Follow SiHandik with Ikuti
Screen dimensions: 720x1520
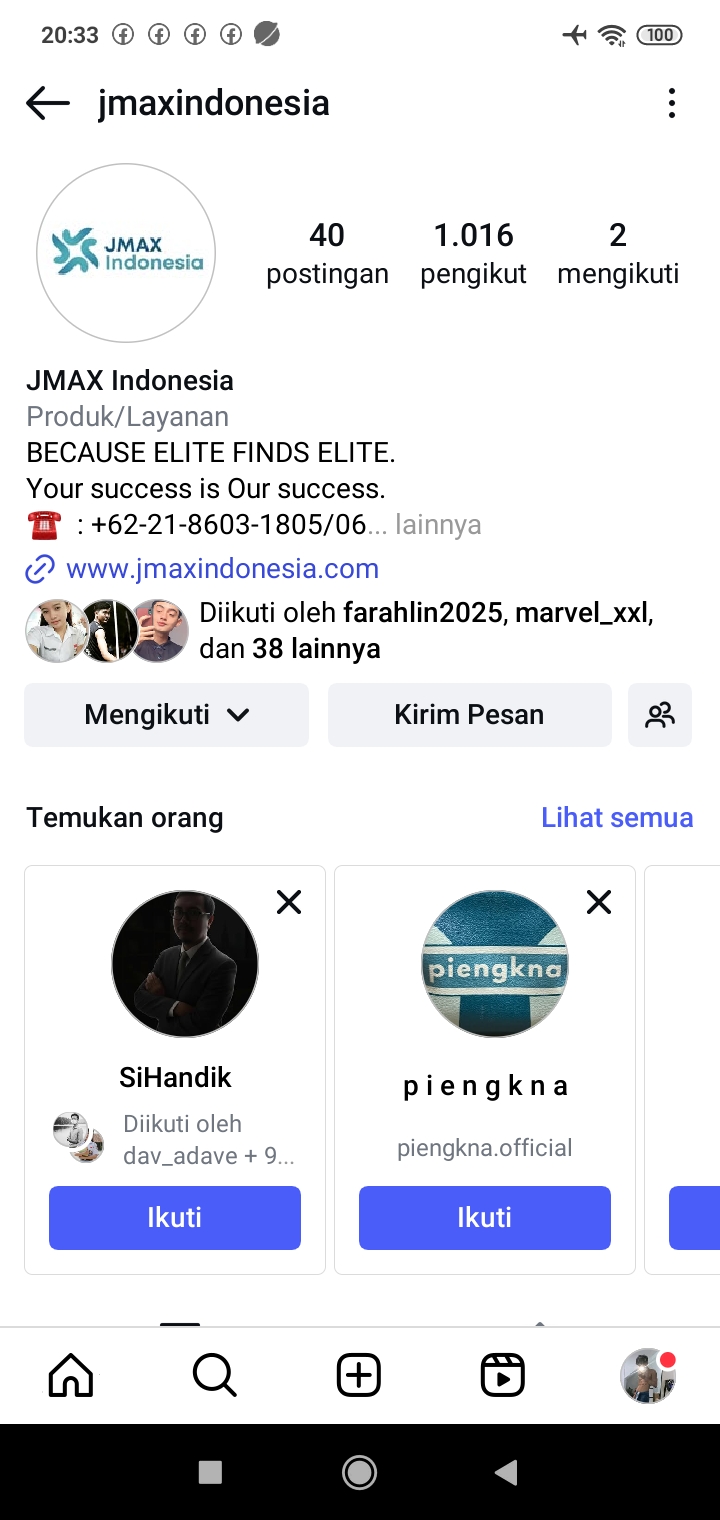coord(175,1217)
